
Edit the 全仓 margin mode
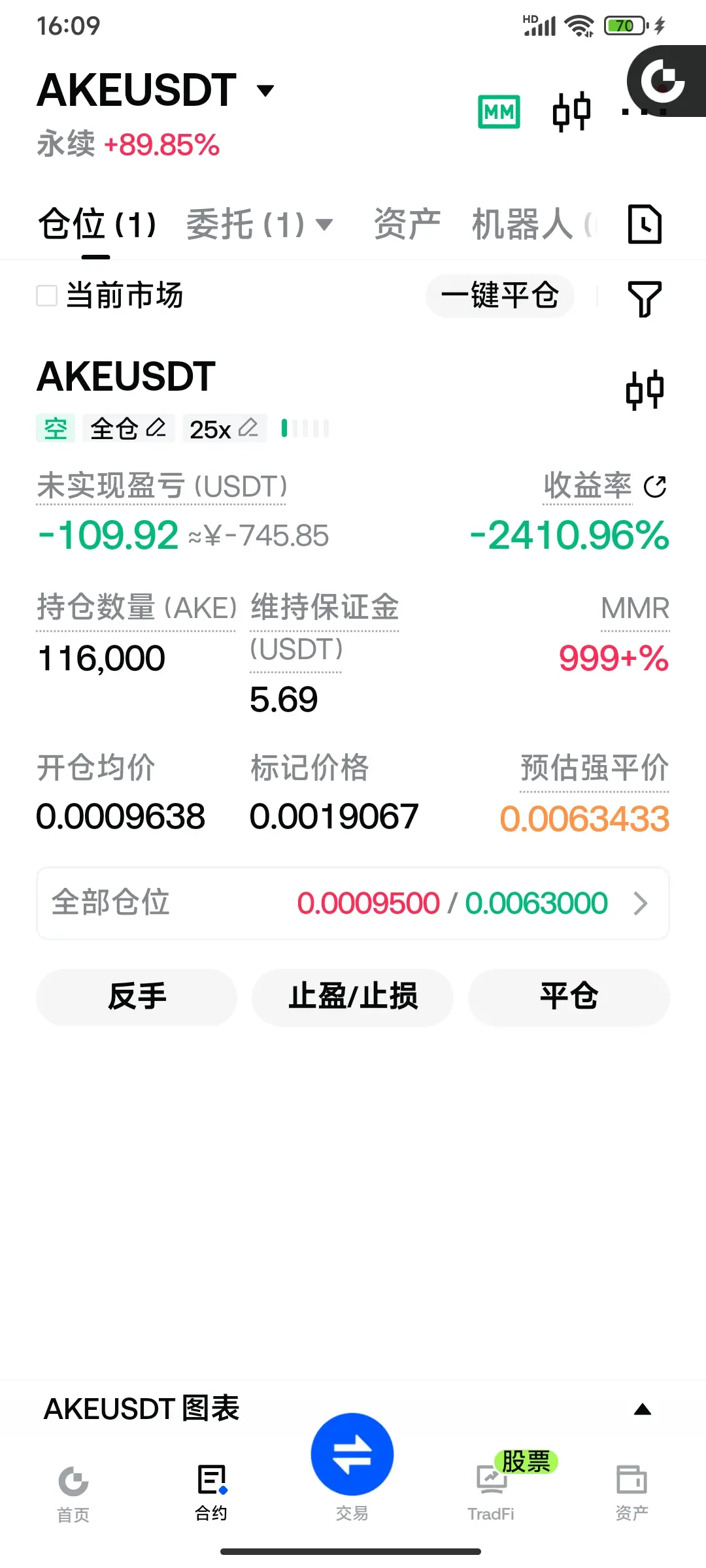coord(128,429)
